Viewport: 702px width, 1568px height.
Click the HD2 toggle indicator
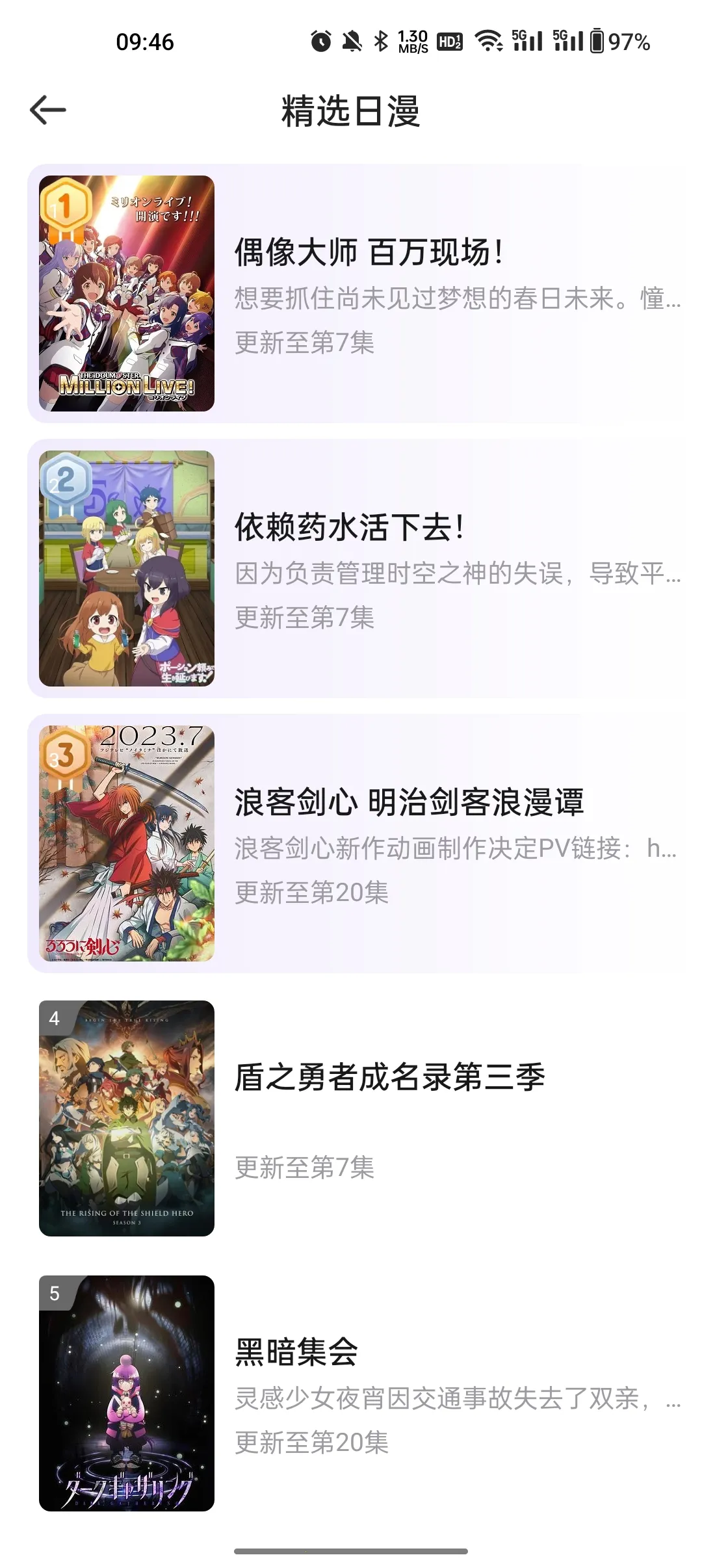[x=449, y=40]
